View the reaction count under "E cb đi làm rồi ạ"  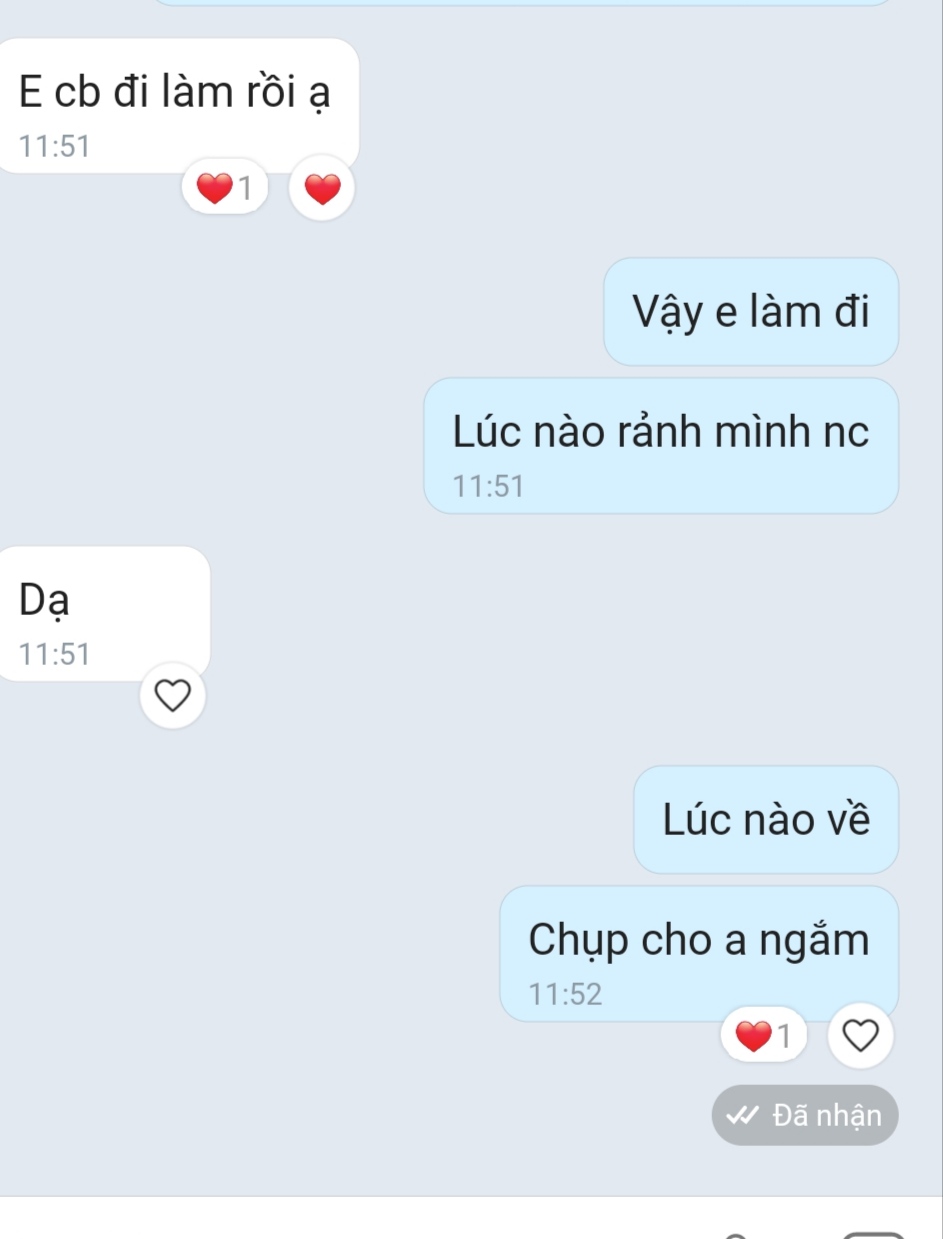[225, 188]
